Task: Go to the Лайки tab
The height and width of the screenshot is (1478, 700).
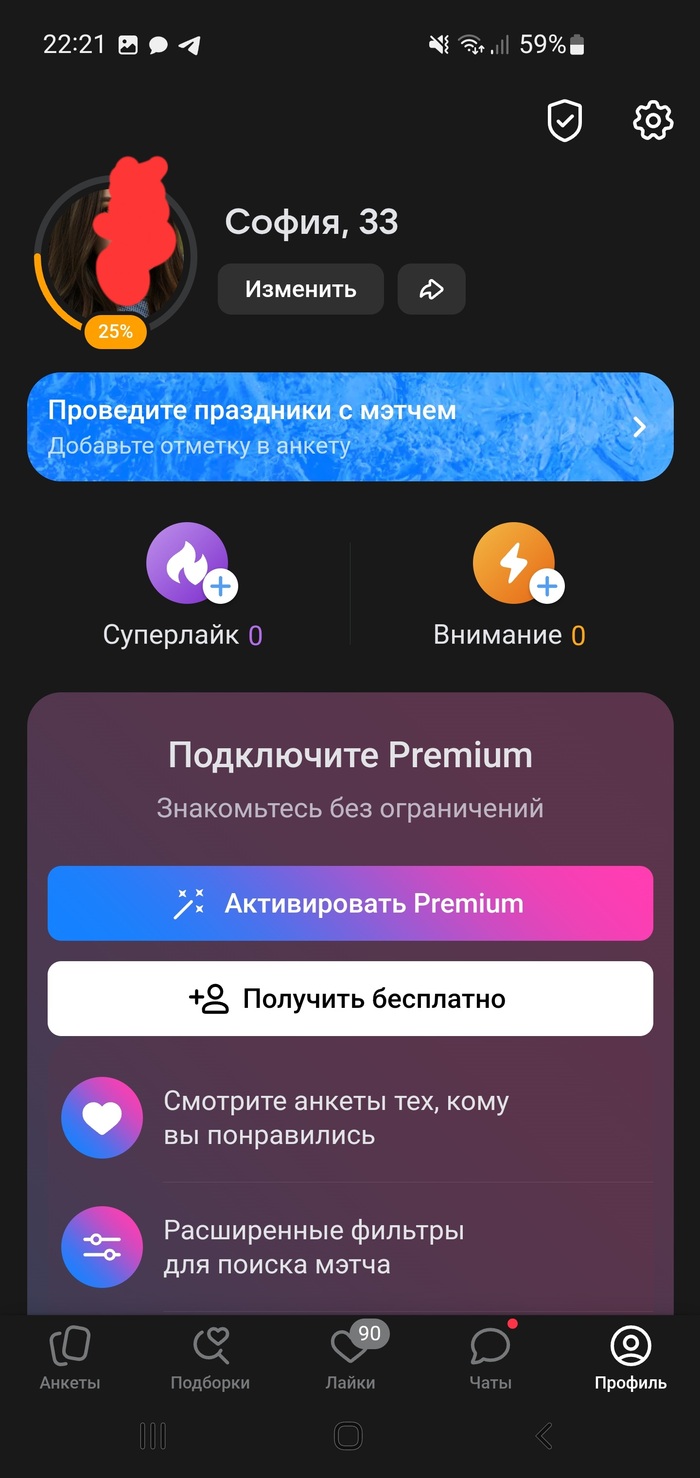Action: [350, 1358]
